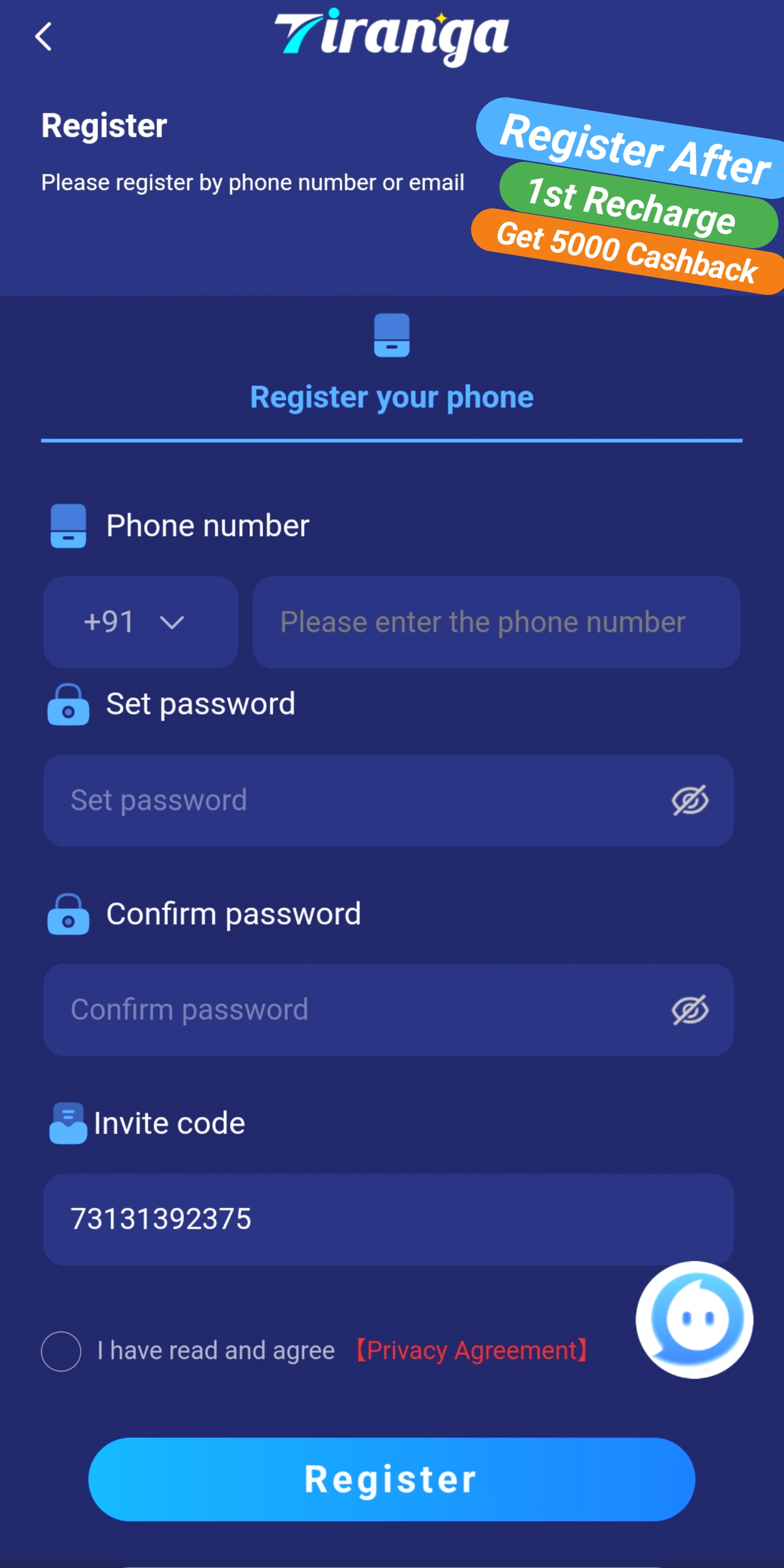This screenshot has height=1568, width=784.
Task: Focus the Set password field
Action: (353, 800)
